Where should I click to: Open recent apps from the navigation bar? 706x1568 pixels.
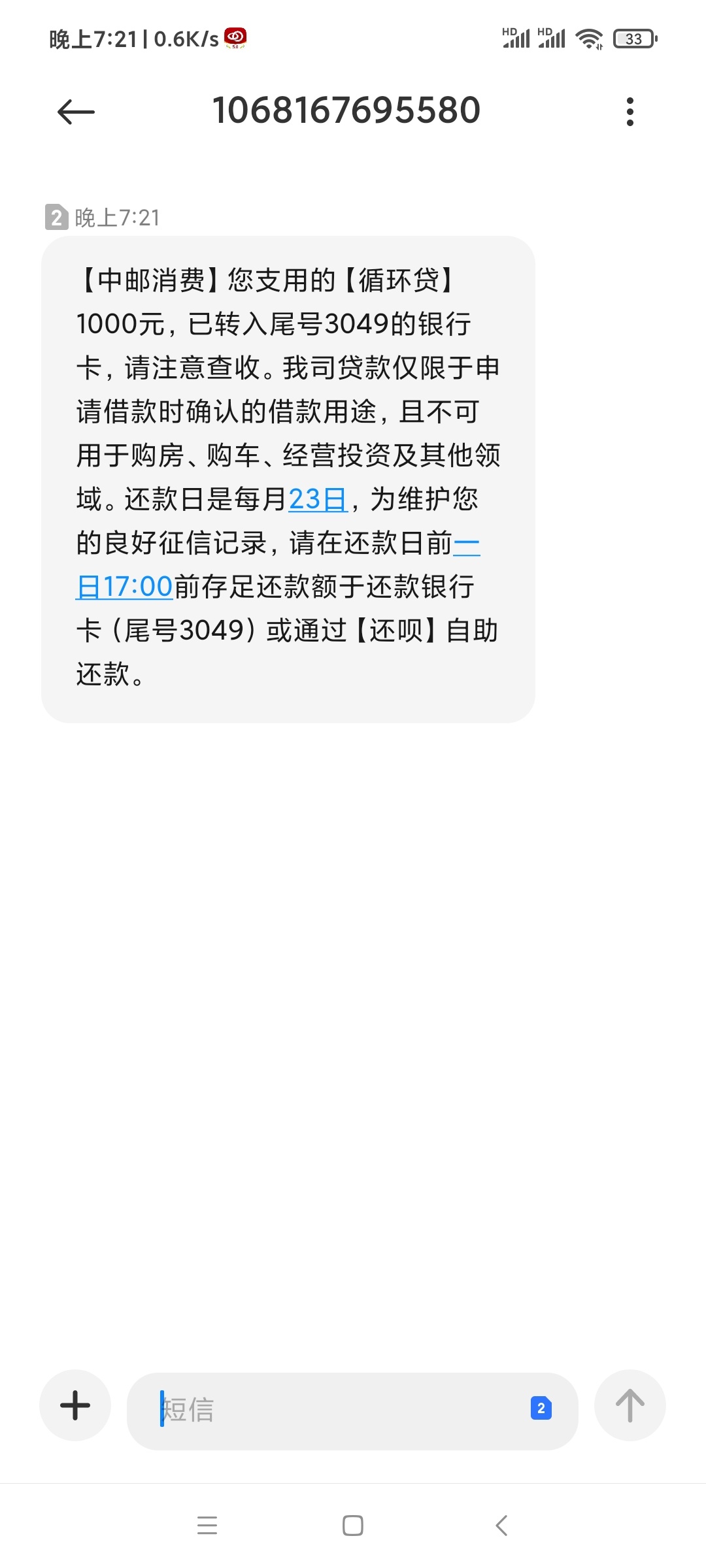tap(207, 1526)
